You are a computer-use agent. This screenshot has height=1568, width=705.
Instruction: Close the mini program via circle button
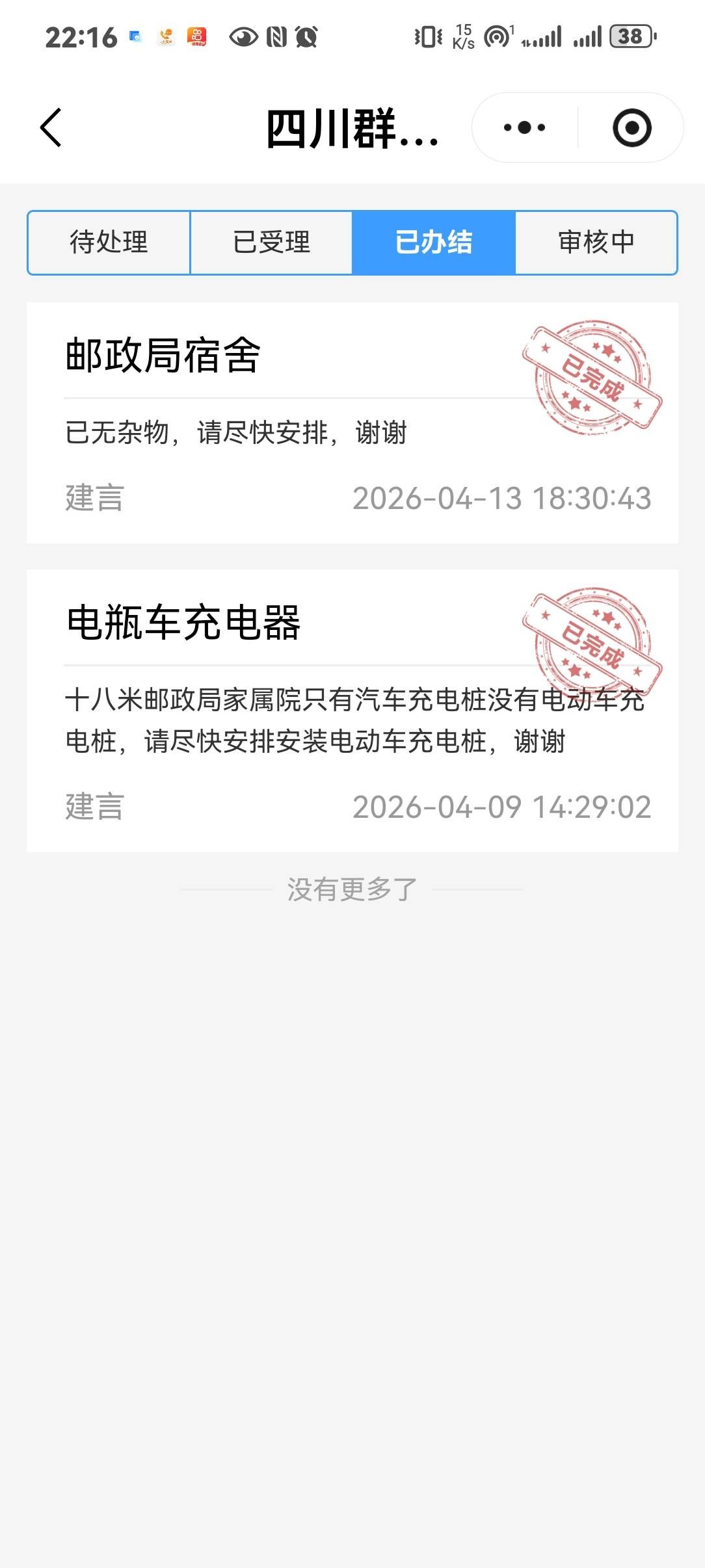[632, 127]
